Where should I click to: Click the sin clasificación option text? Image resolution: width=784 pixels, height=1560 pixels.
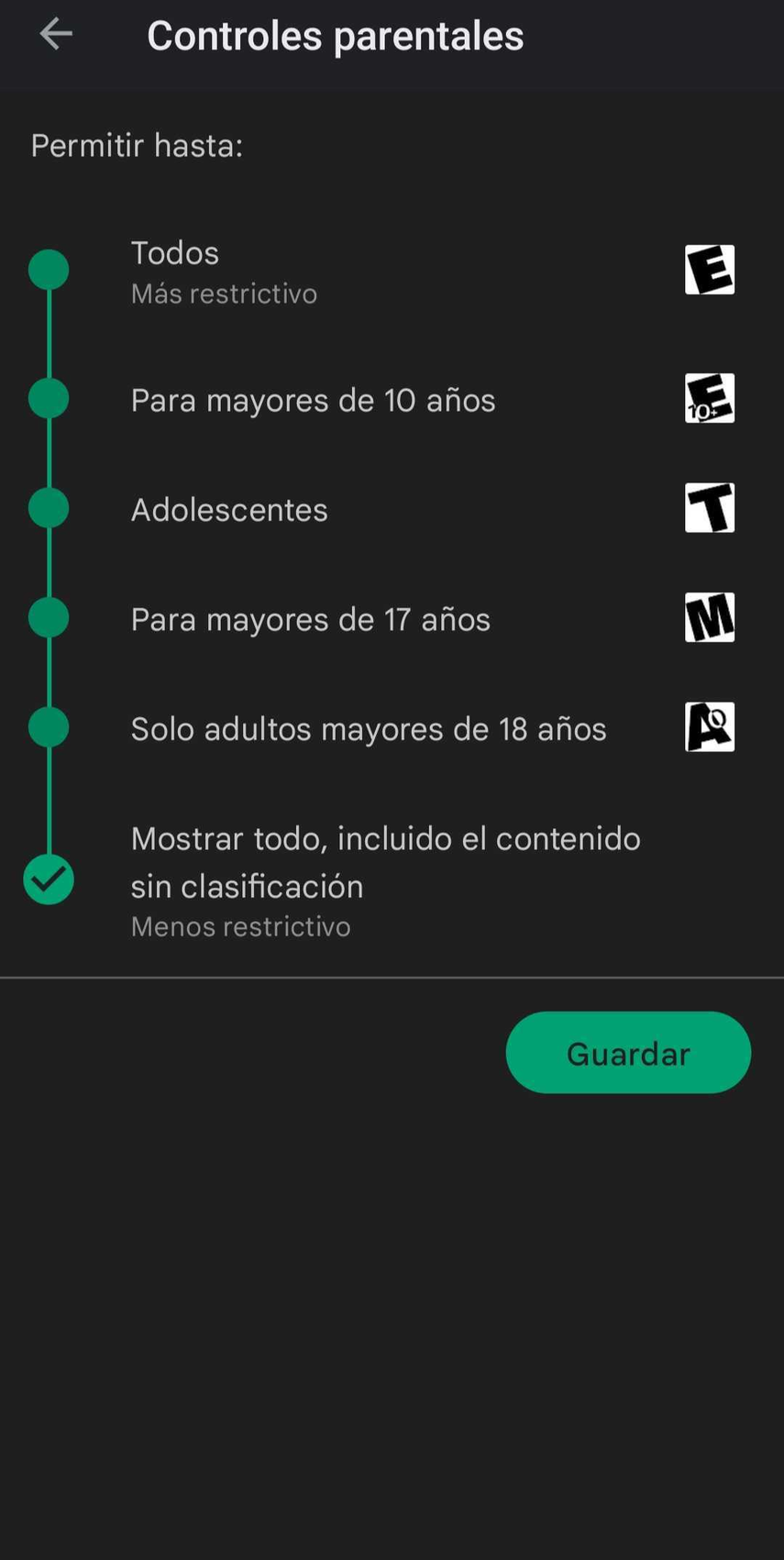pyautogui.click(x=246, y=885)
